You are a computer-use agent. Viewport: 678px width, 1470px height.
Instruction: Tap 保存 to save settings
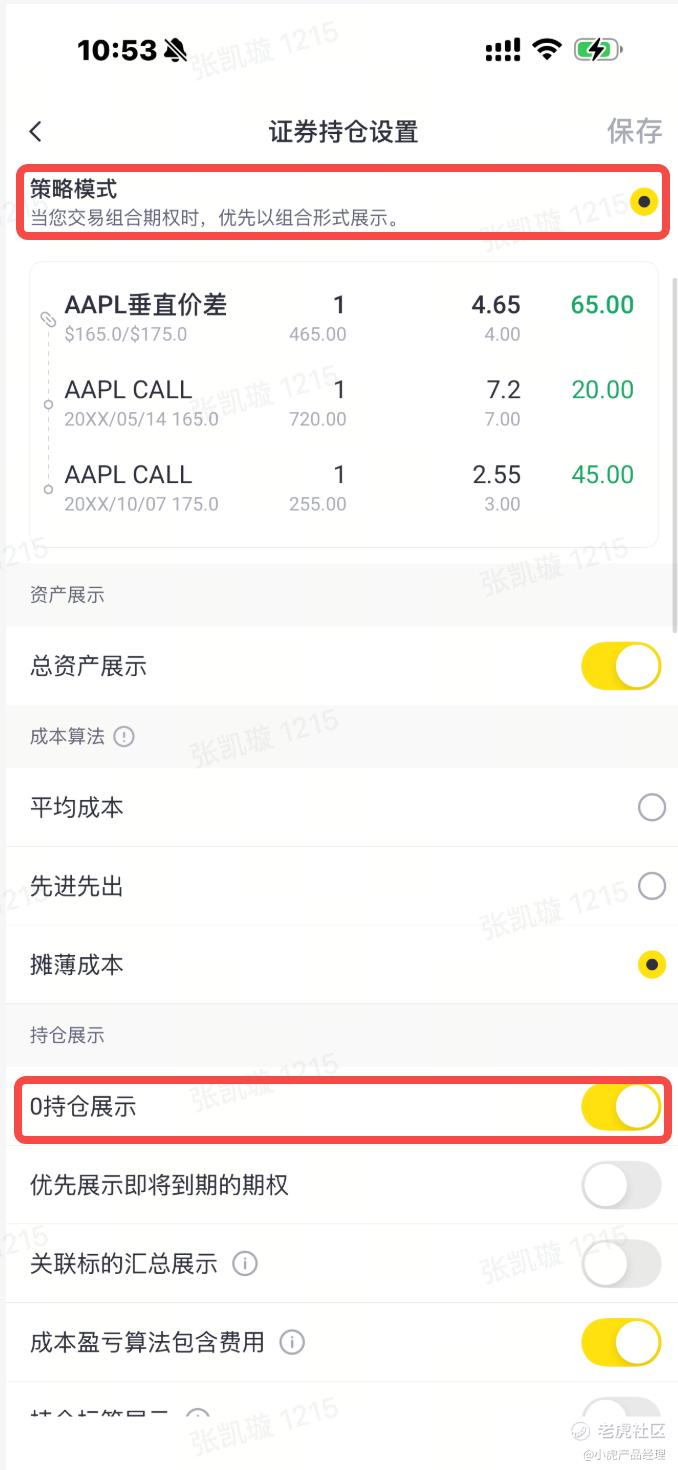pos(634,131)
